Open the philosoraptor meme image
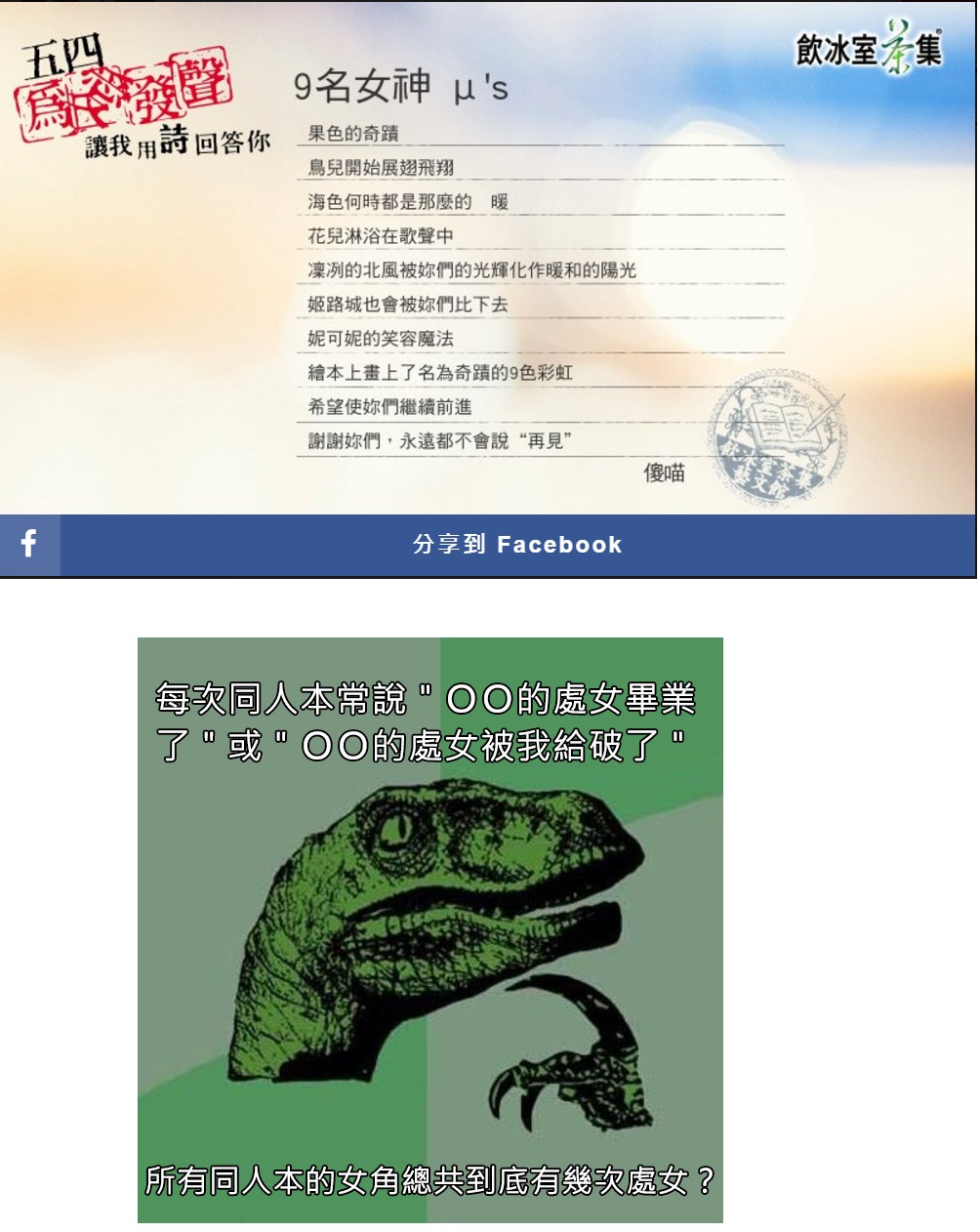 (x=429, y=929)
